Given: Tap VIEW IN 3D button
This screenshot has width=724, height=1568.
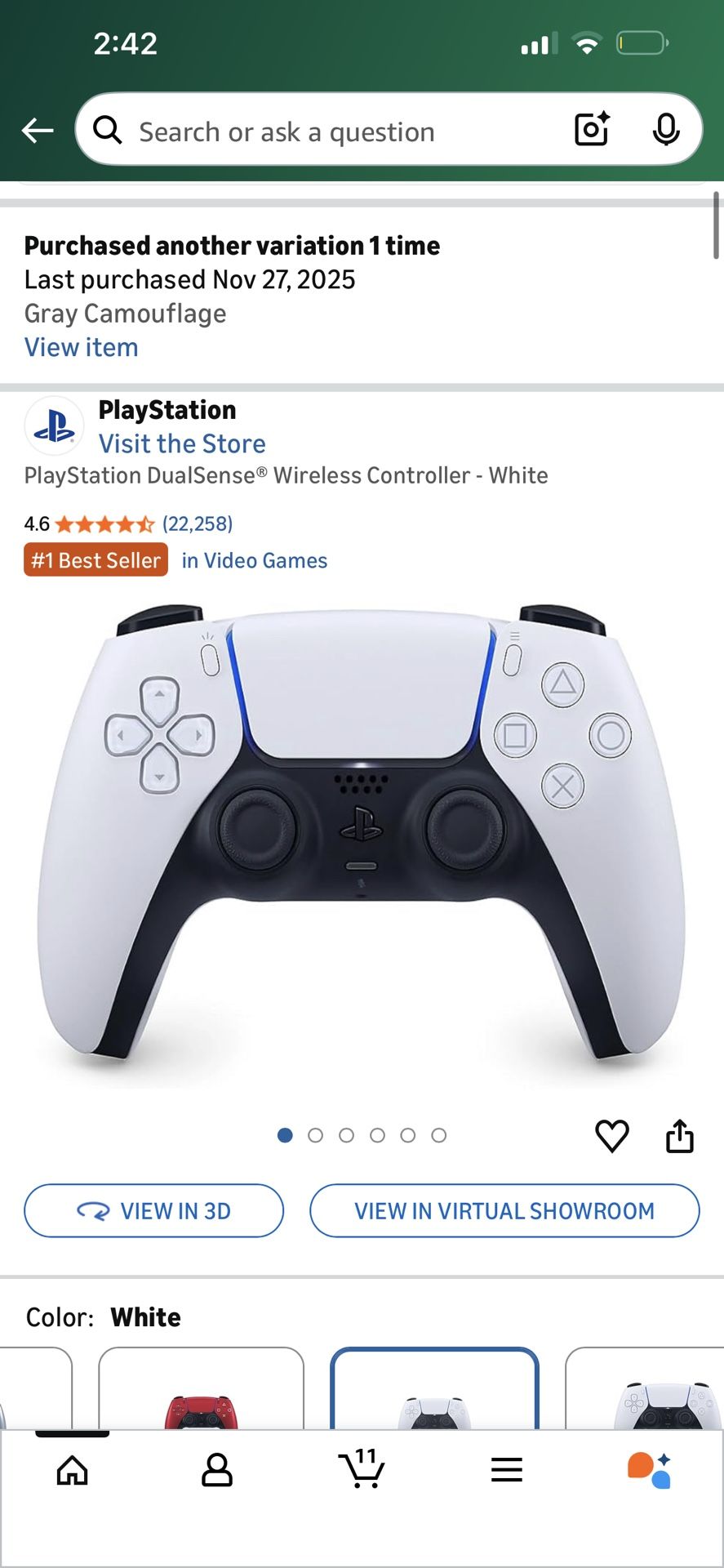Looking at the screenshot, I should (153, 1211).
